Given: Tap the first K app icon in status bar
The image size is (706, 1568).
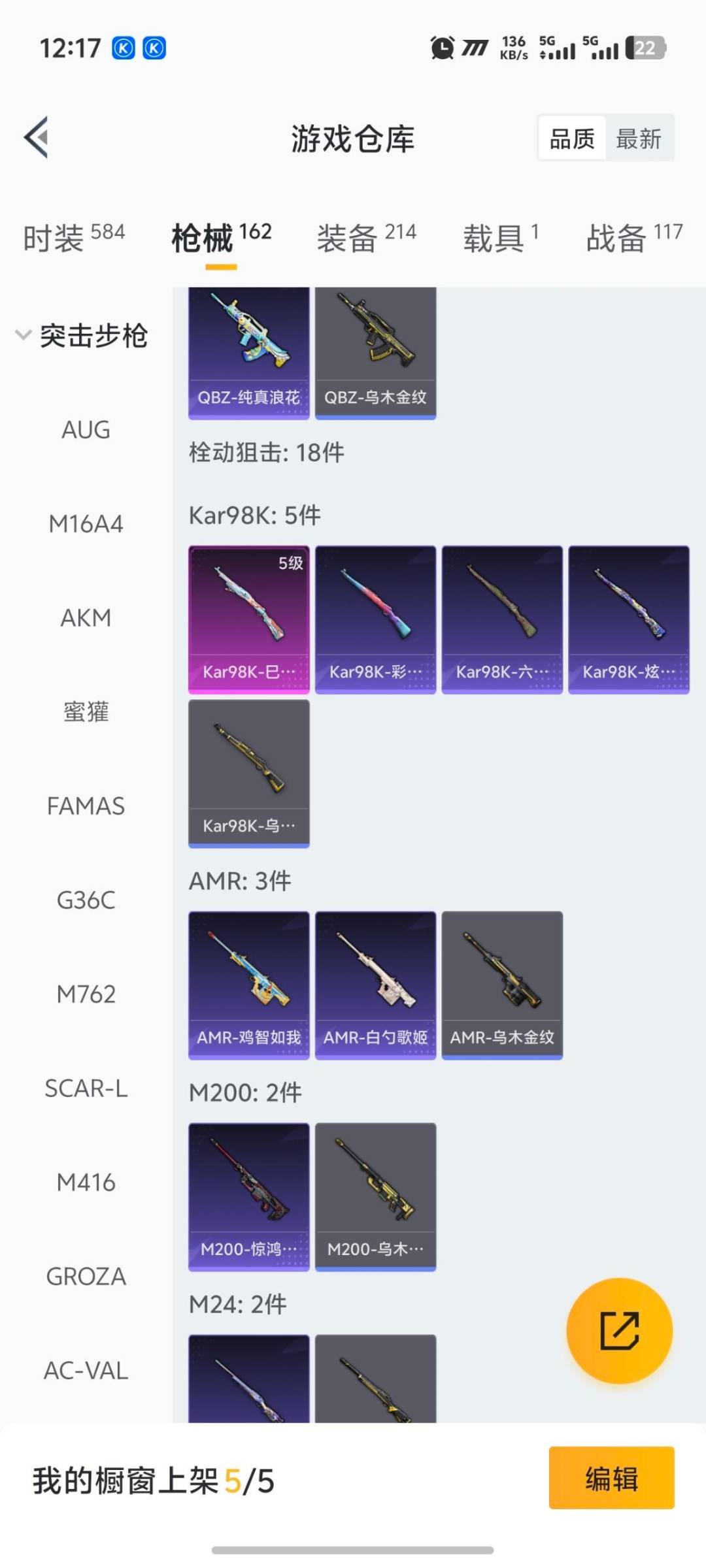Looking at the screenshot, I should pyautogui.click(x=124, y=48).
